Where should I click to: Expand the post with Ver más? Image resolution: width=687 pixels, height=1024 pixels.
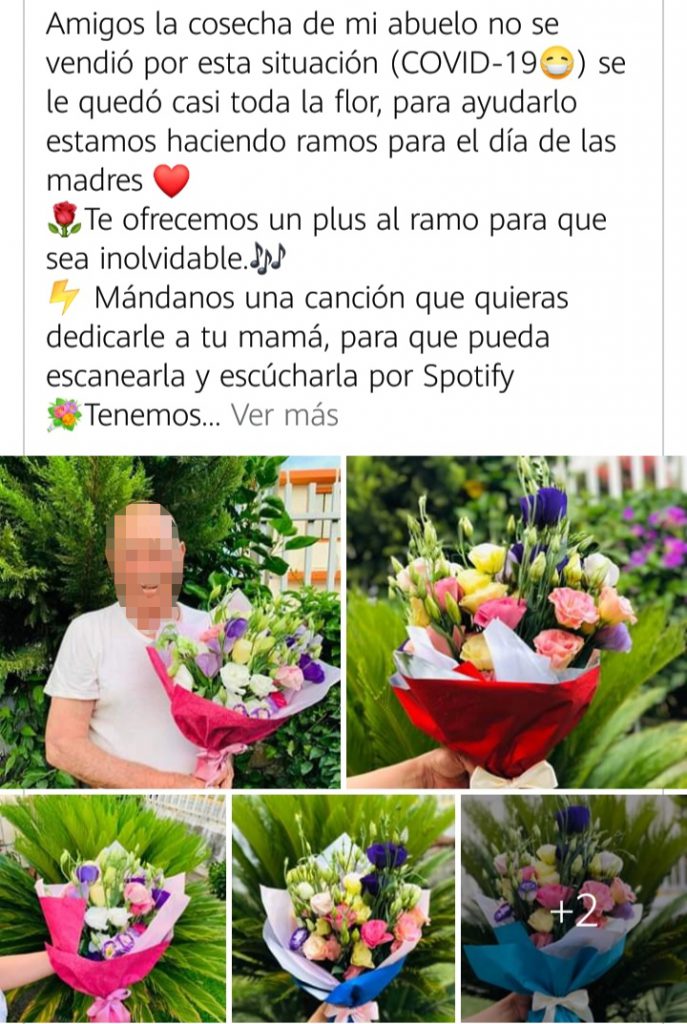click(x=285, y=415)
